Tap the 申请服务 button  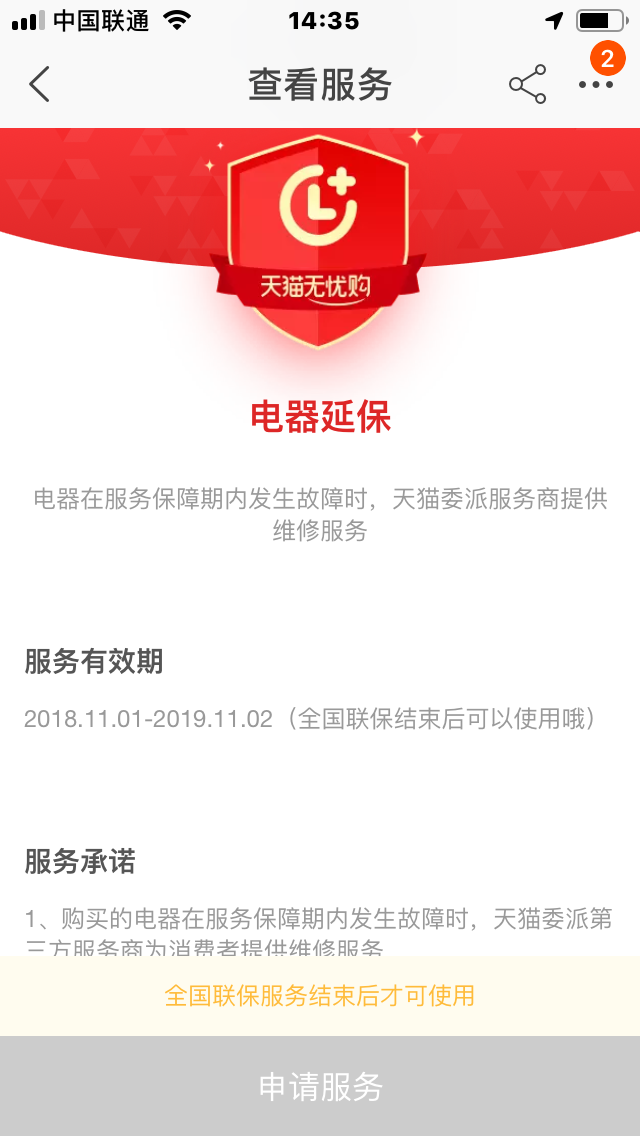click(x=320, y=1086)
